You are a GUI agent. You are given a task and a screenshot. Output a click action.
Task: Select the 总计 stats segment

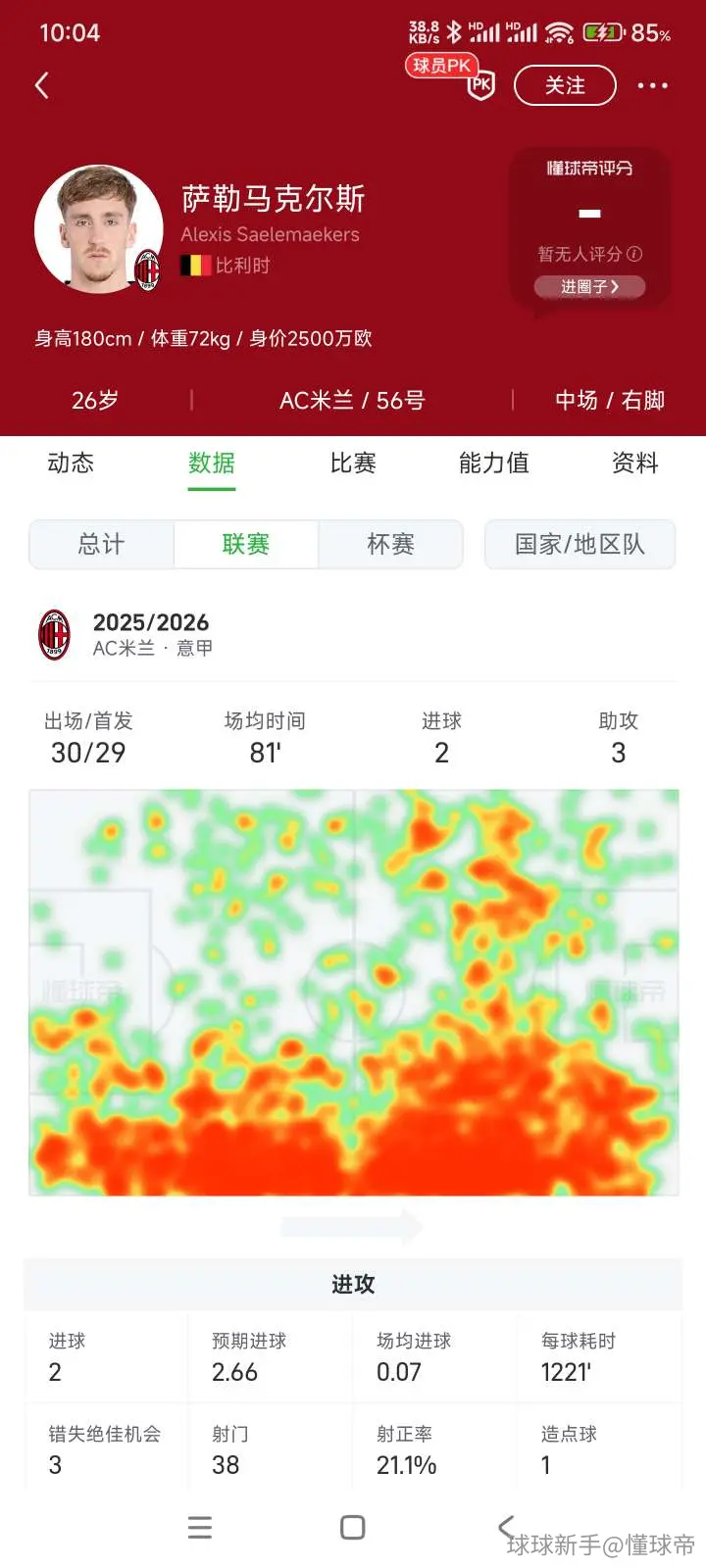click(x=102, y=544)
